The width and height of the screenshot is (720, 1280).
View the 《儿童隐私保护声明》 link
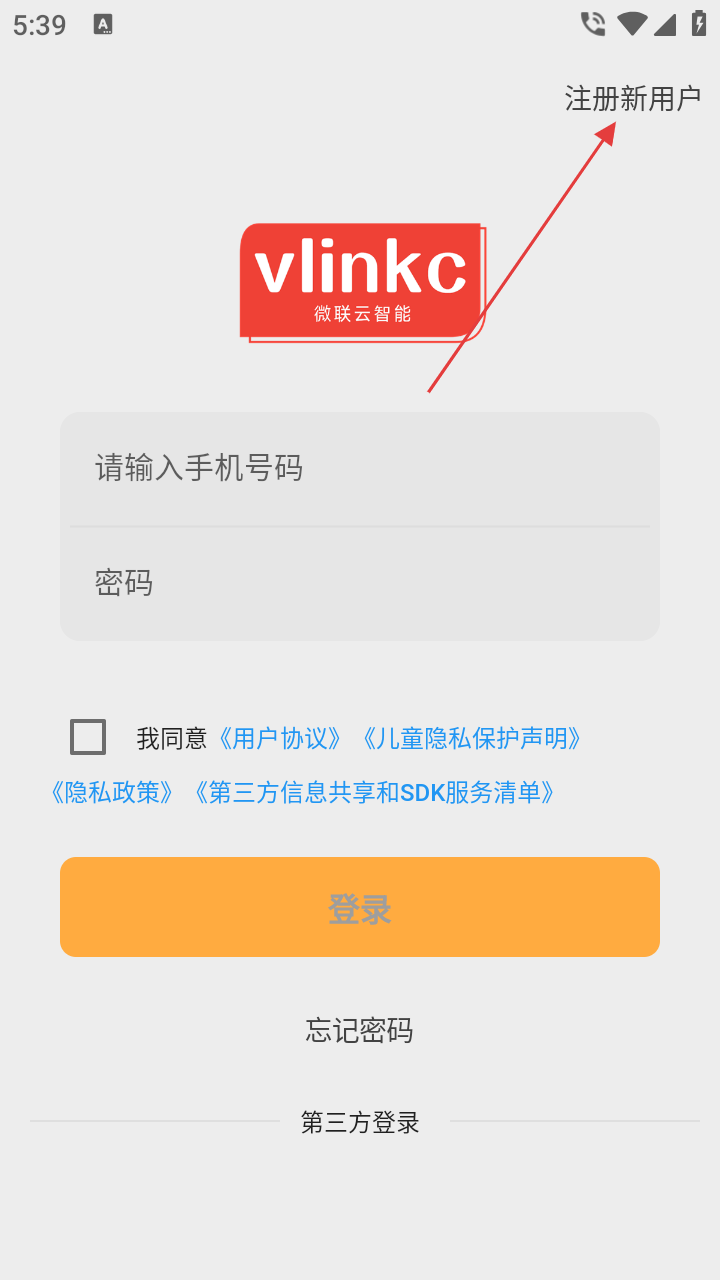pyautogui.click(x=471, y=739)
